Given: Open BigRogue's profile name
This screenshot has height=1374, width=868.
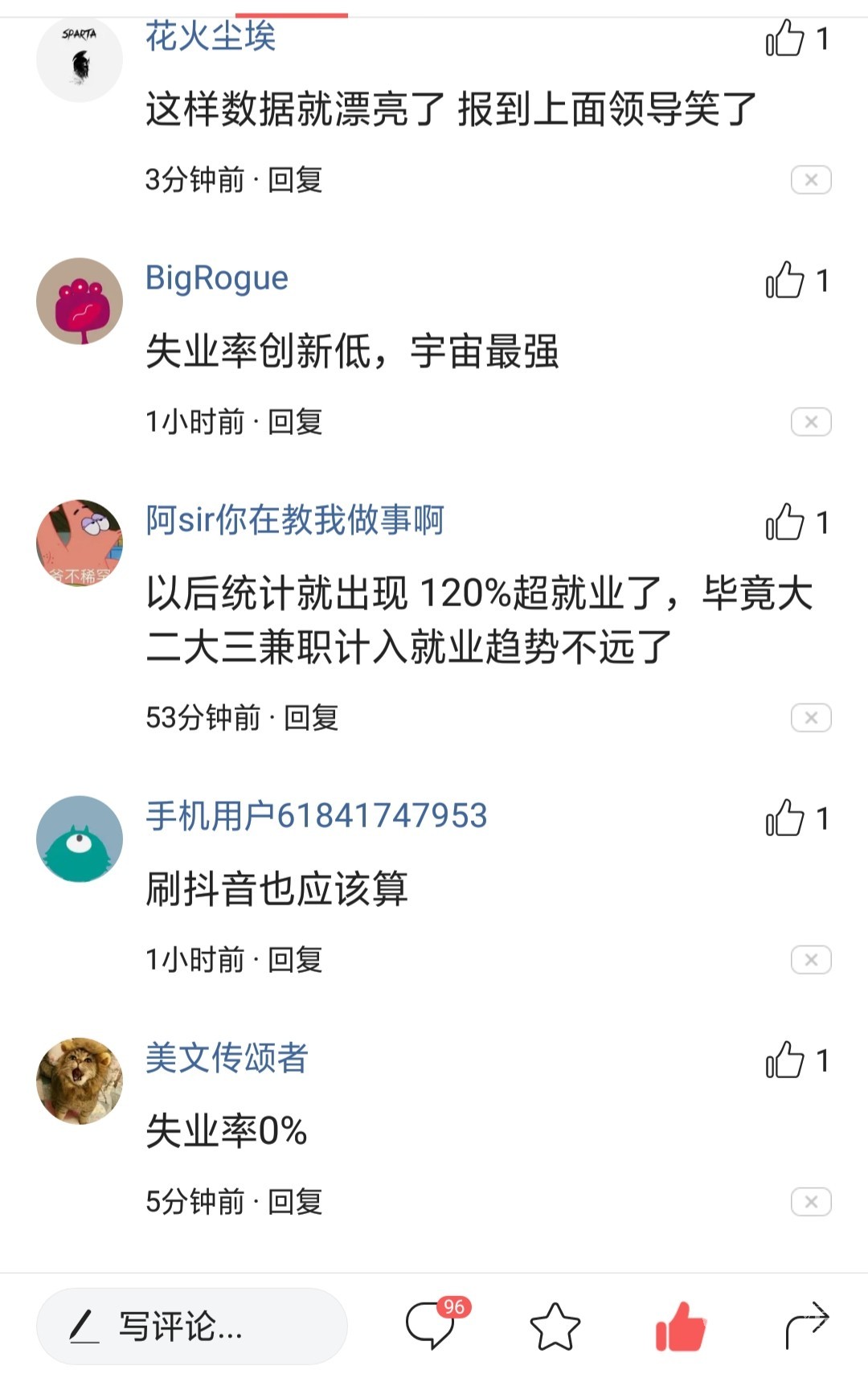Looking at the screenshot, I should click(216, 278).
